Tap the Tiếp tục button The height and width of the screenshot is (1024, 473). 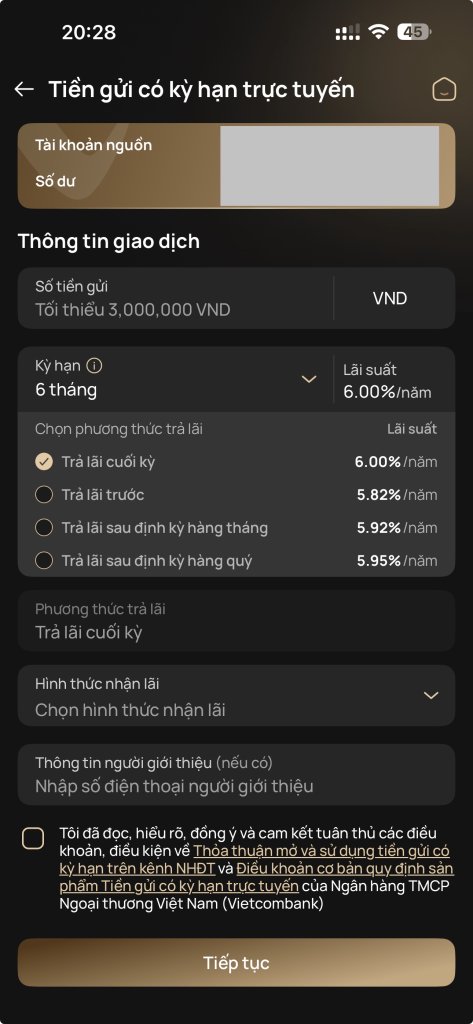coord(236,963)
